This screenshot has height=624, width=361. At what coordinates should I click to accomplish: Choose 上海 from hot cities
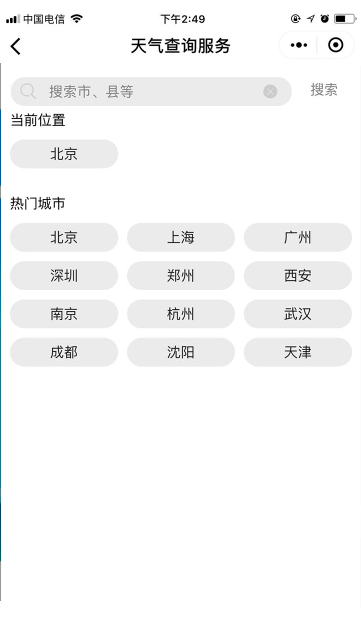181,237
